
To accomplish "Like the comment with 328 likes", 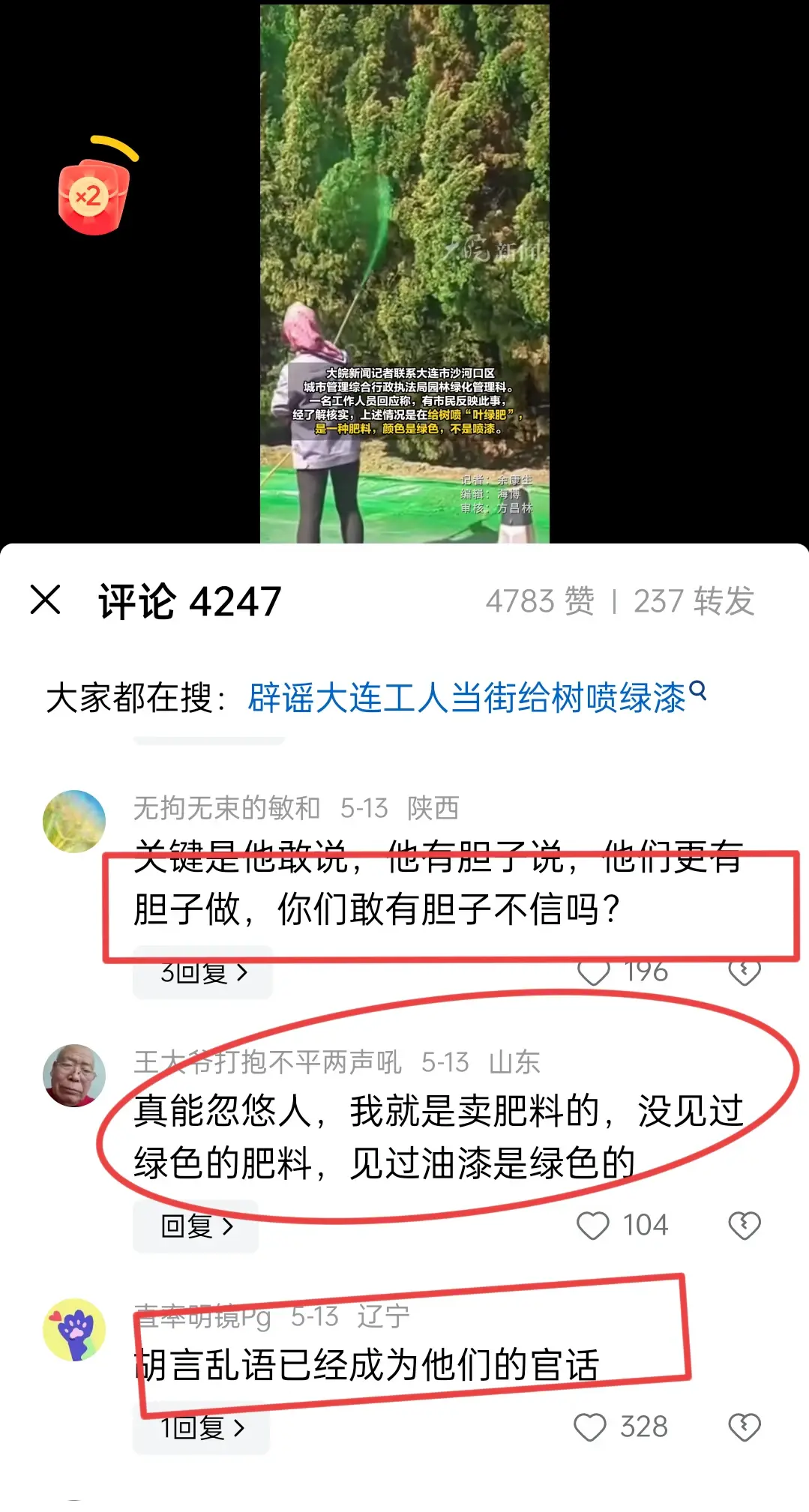I will pos(590,1427).
